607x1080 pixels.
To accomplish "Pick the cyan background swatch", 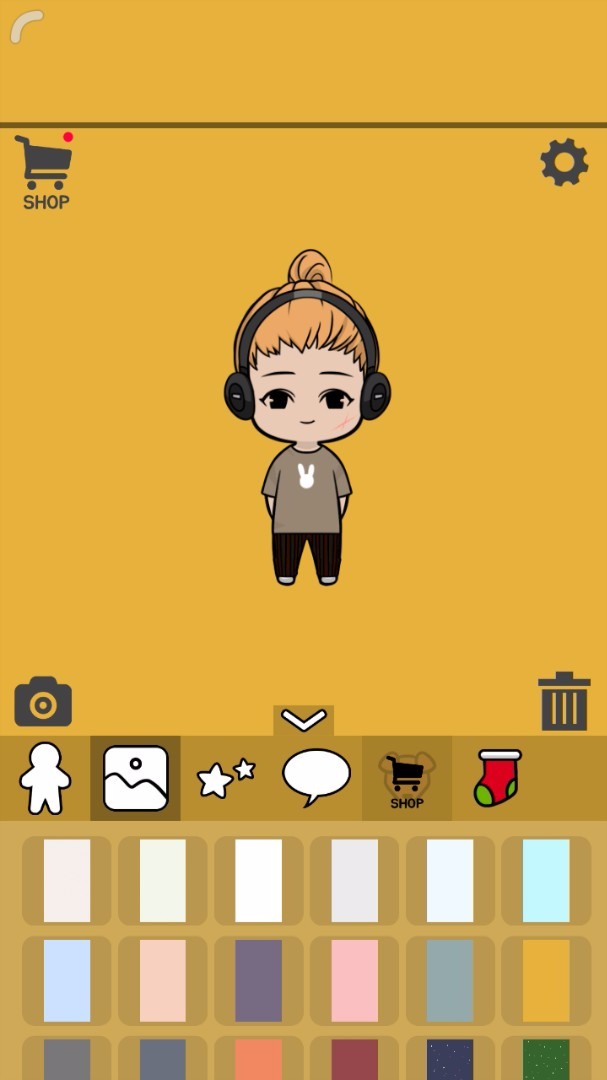I will pos(546,880).
